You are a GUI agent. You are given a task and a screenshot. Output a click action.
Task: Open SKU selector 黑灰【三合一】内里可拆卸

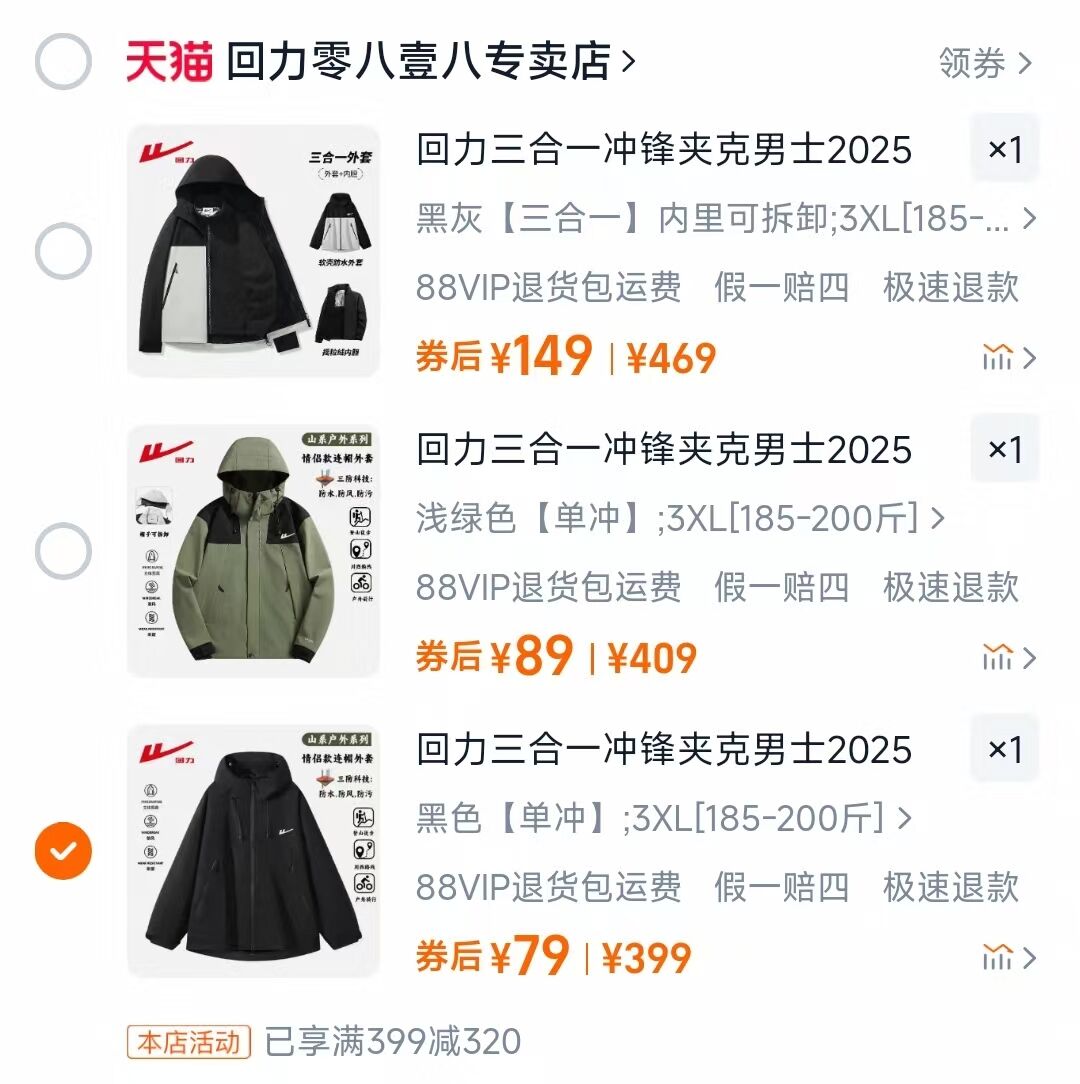tap(700, 216)
